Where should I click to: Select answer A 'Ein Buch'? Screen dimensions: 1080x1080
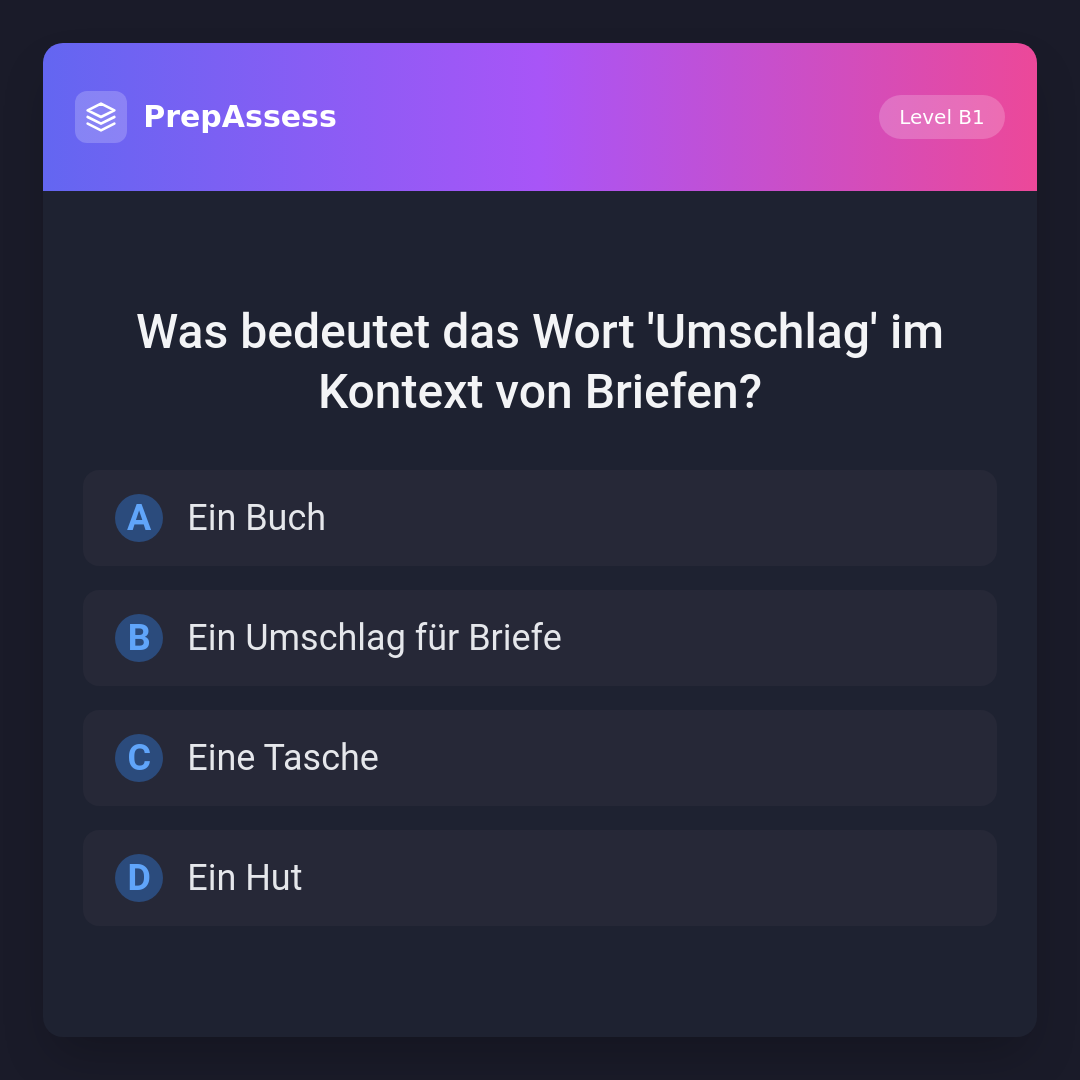[x=540, y=518]
